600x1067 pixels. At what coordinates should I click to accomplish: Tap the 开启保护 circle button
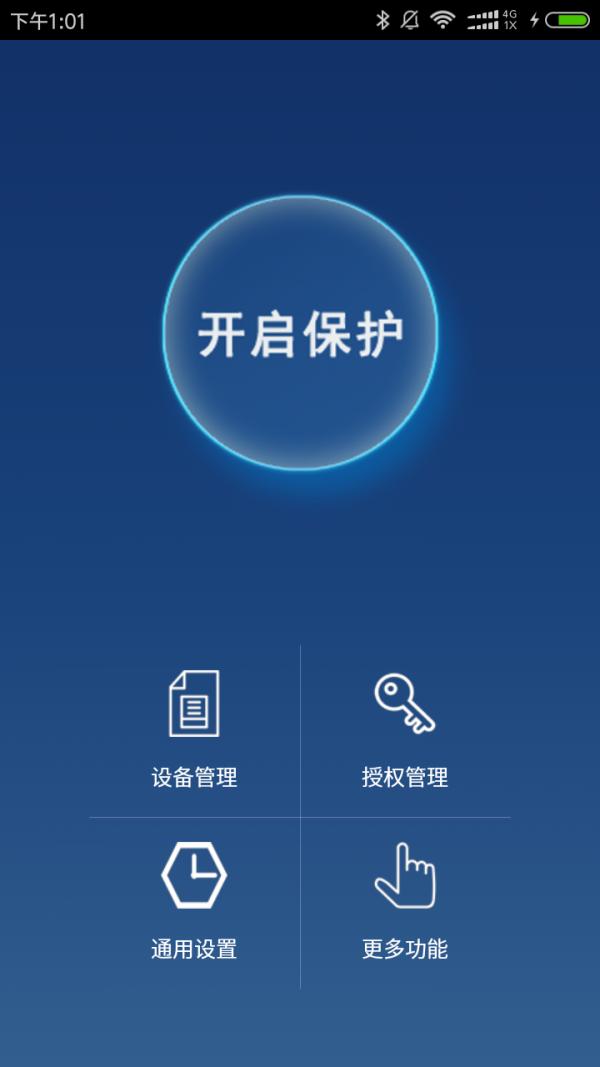click(300, 333)
